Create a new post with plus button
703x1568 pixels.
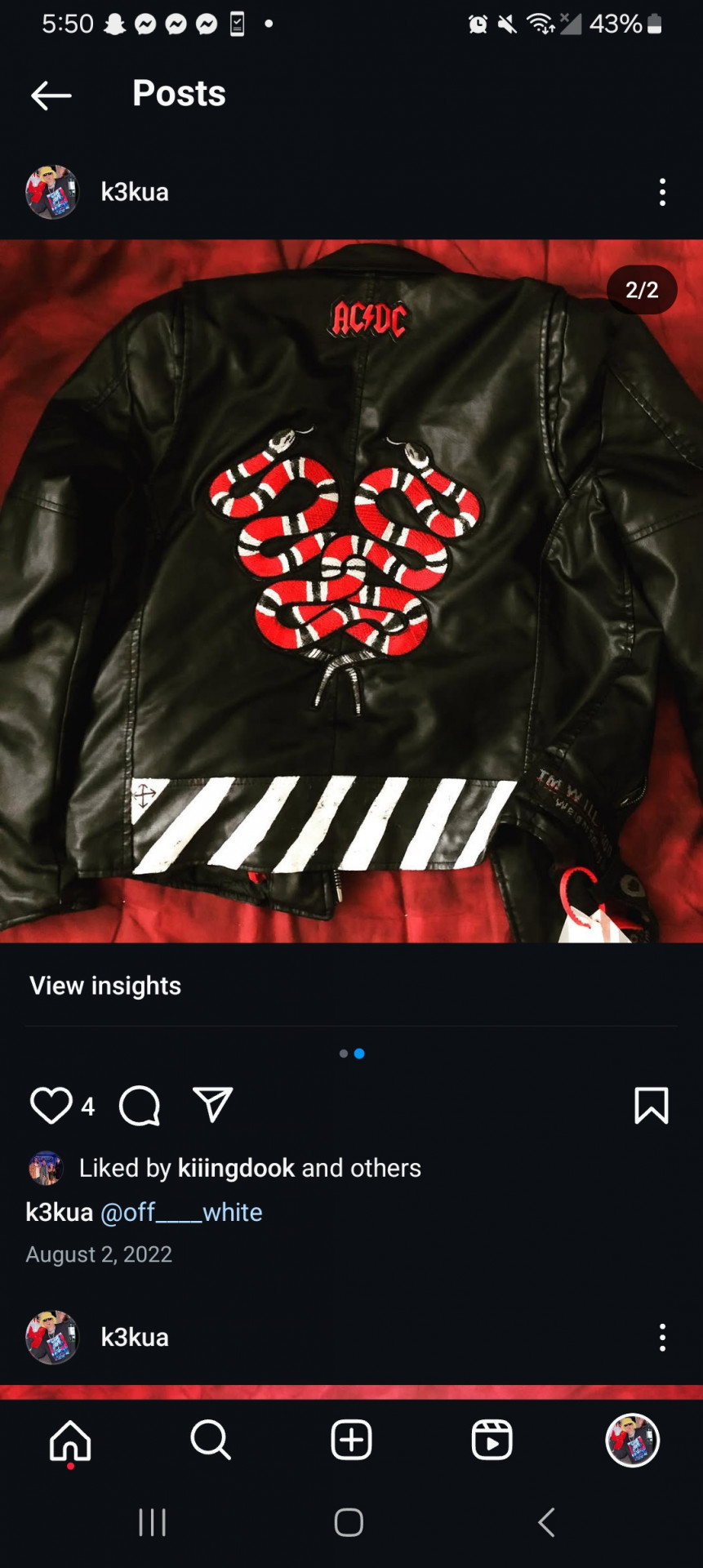click(x=351, y=1440)
